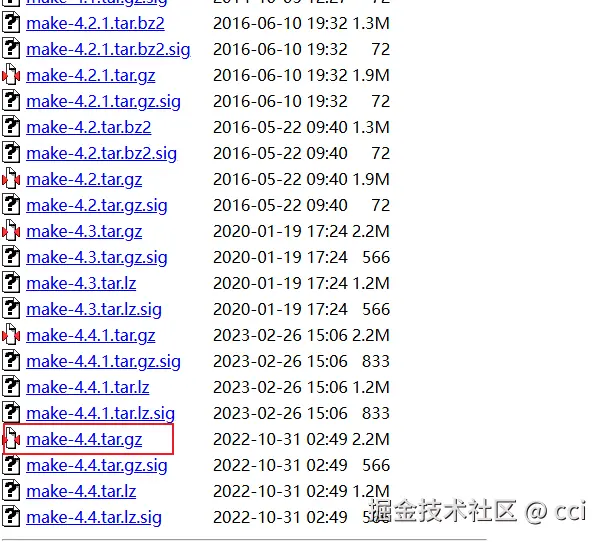Image resolution: width=604 pixels, height=542 pixels.
Task: Open the make-4.4.tar.gz.sig link
Action: tap(97, 465)
